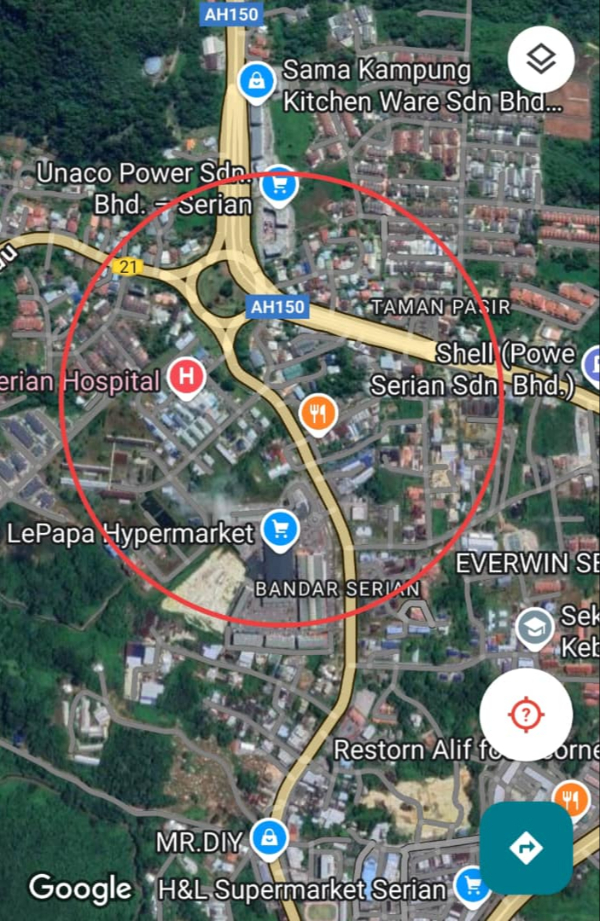The image size is (600, 921).
Task: Select the Unaco Power Sdn. Bhd. pin
Action: 278,185
